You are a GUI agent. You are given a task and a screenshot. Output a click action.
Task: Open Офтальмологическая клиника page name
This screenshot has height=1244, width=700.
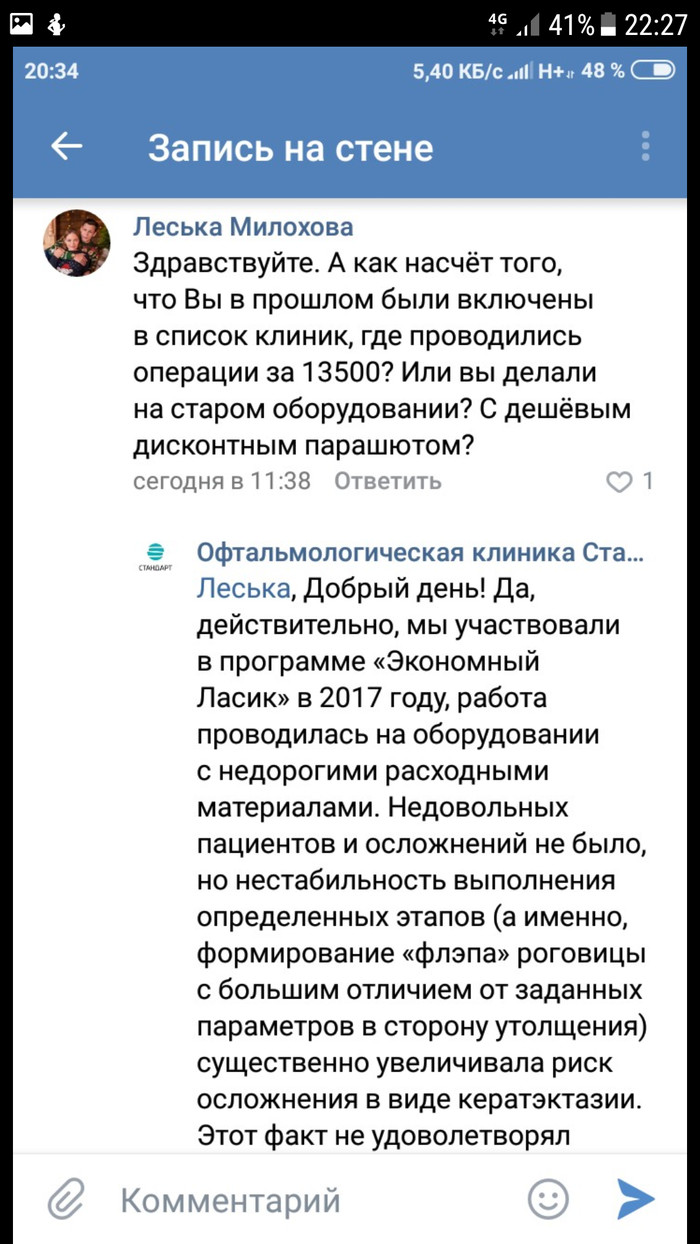point(420,554)
